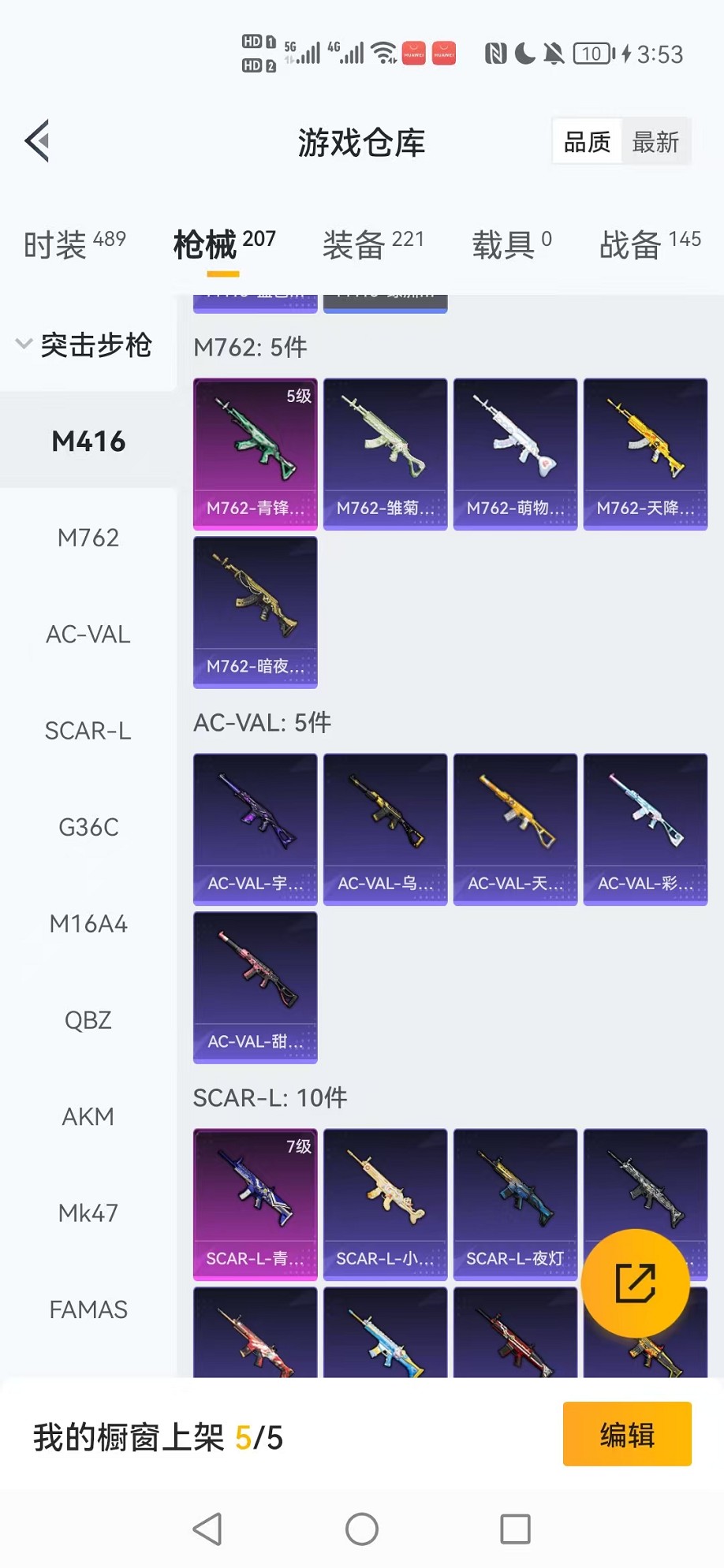This screenshot has width=724, height=1568.
Task: Open the AC-VAL-宇 skin card
Action: pyautogui.click(x=255, y=829)
